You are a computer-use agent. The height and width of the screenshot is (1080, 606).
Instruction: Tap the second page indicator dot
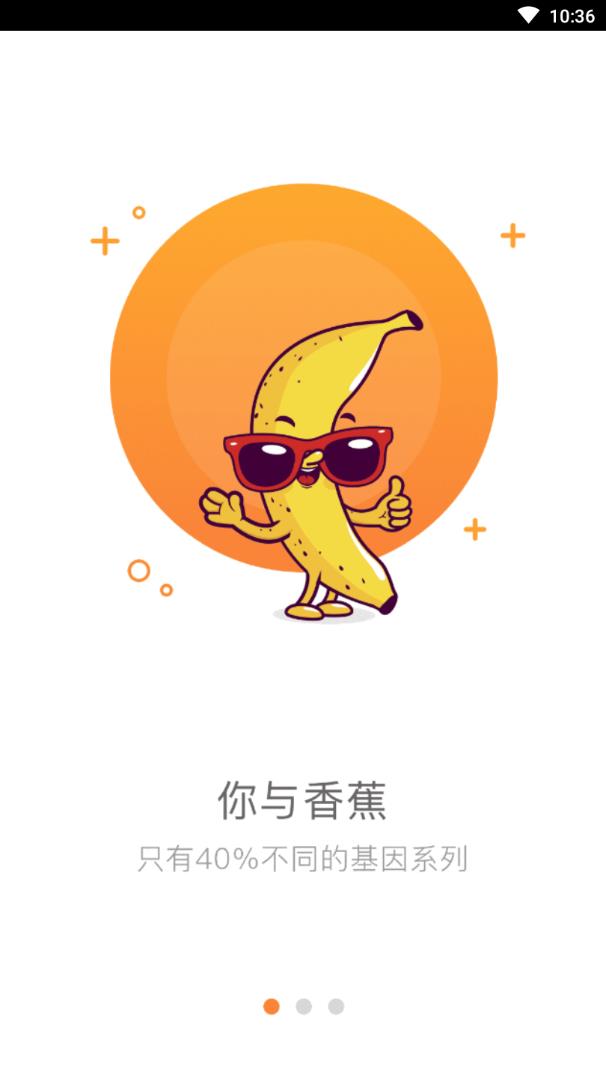coord(304,1006)
